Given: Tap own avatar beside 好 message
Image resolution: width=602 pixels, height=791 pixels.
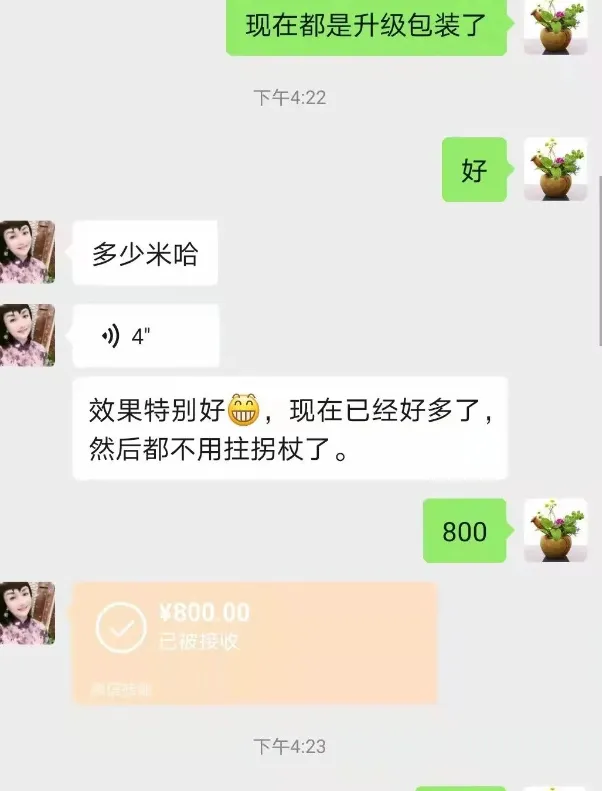Looking at the screenshot, I should [555, 170].
